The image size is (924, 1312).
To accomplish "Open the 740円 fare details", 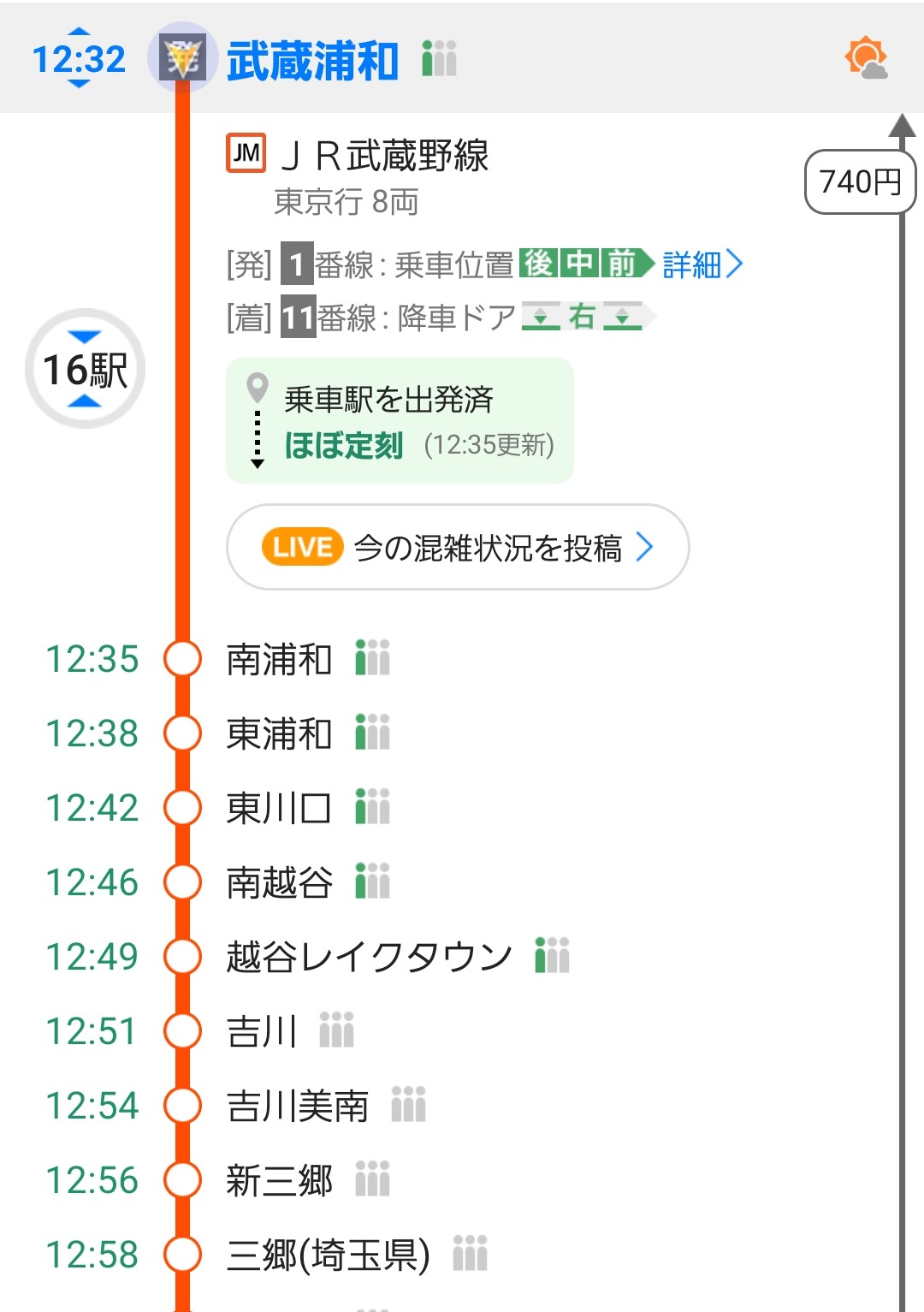I will tap(860, 181).
